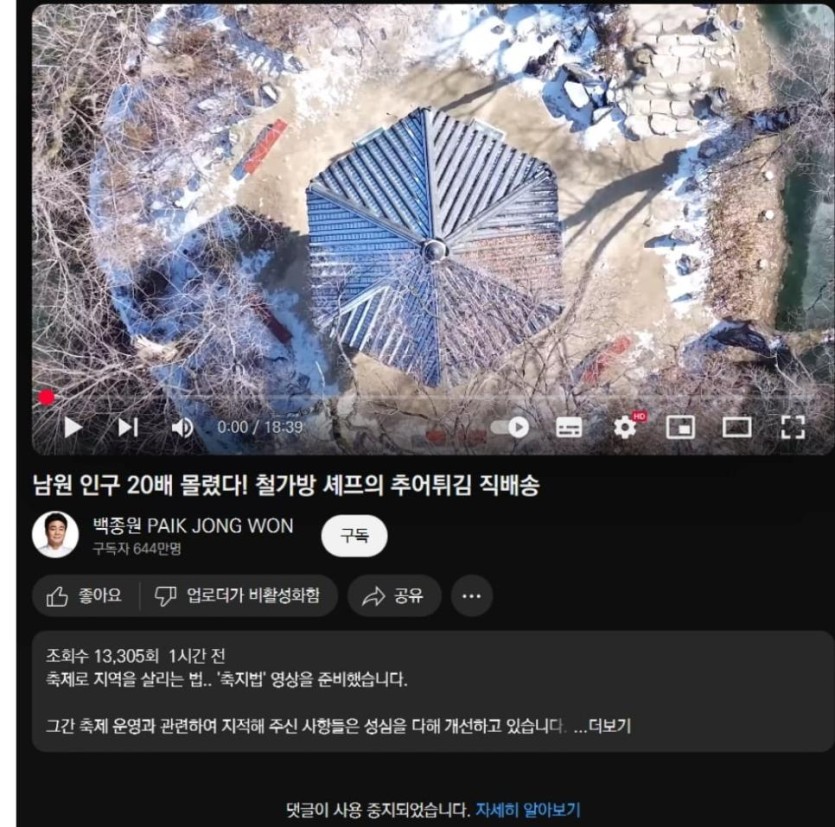Enter full screen mode
Viewport: 835px width, 827px height.
point(793,427)
